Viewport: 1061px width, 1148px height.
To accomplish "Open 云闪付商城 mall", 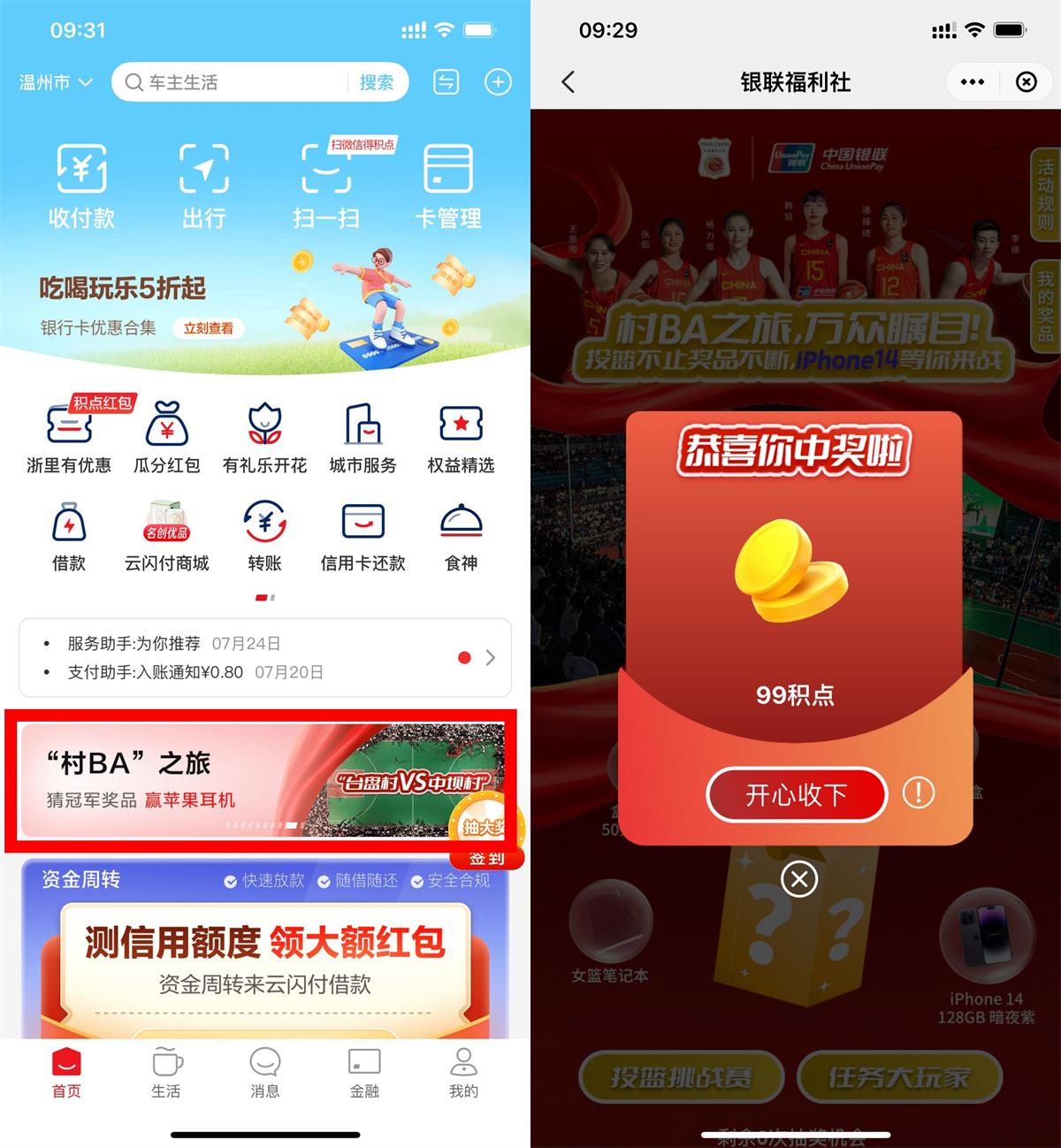I will click(167, 536).
